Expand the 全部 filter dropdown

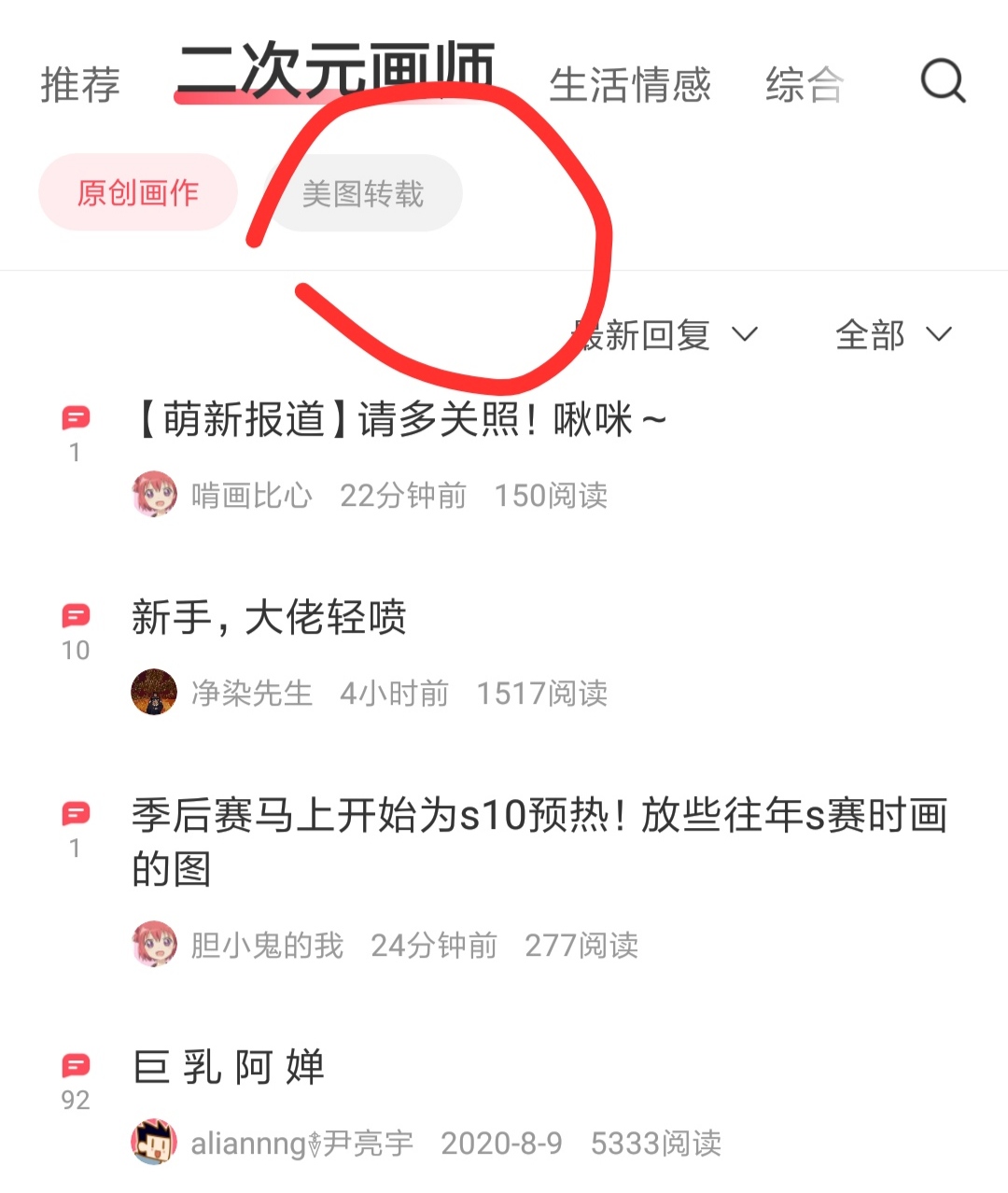(x=893, y=335)
